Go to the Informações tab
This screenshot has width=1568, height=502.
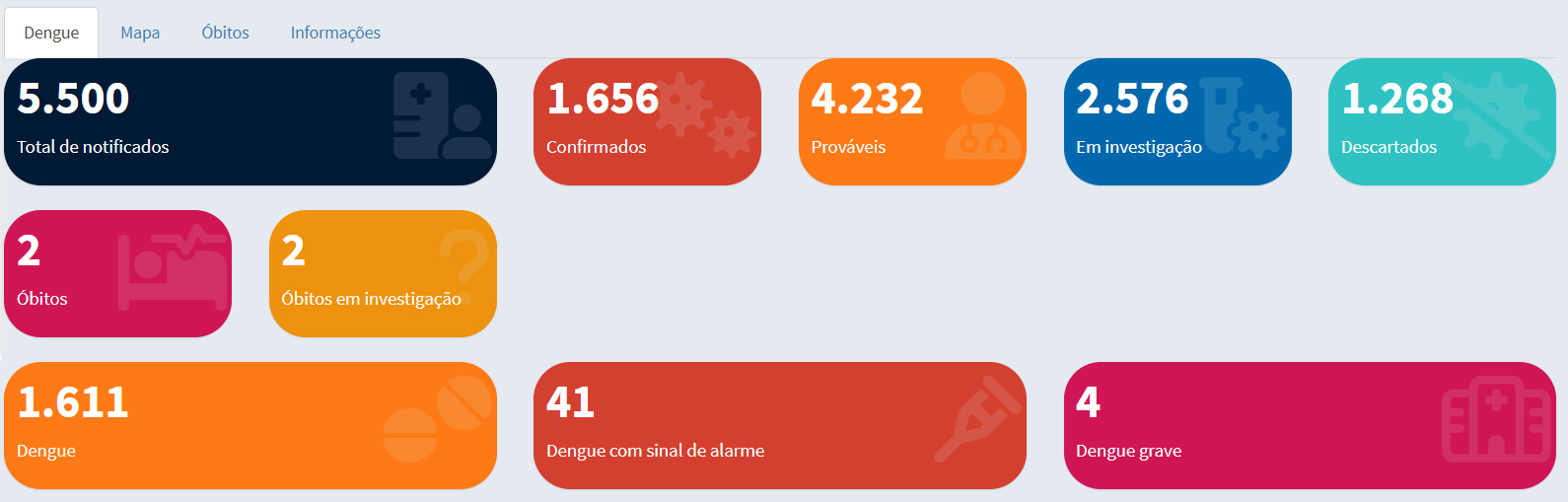pos(335,33)
